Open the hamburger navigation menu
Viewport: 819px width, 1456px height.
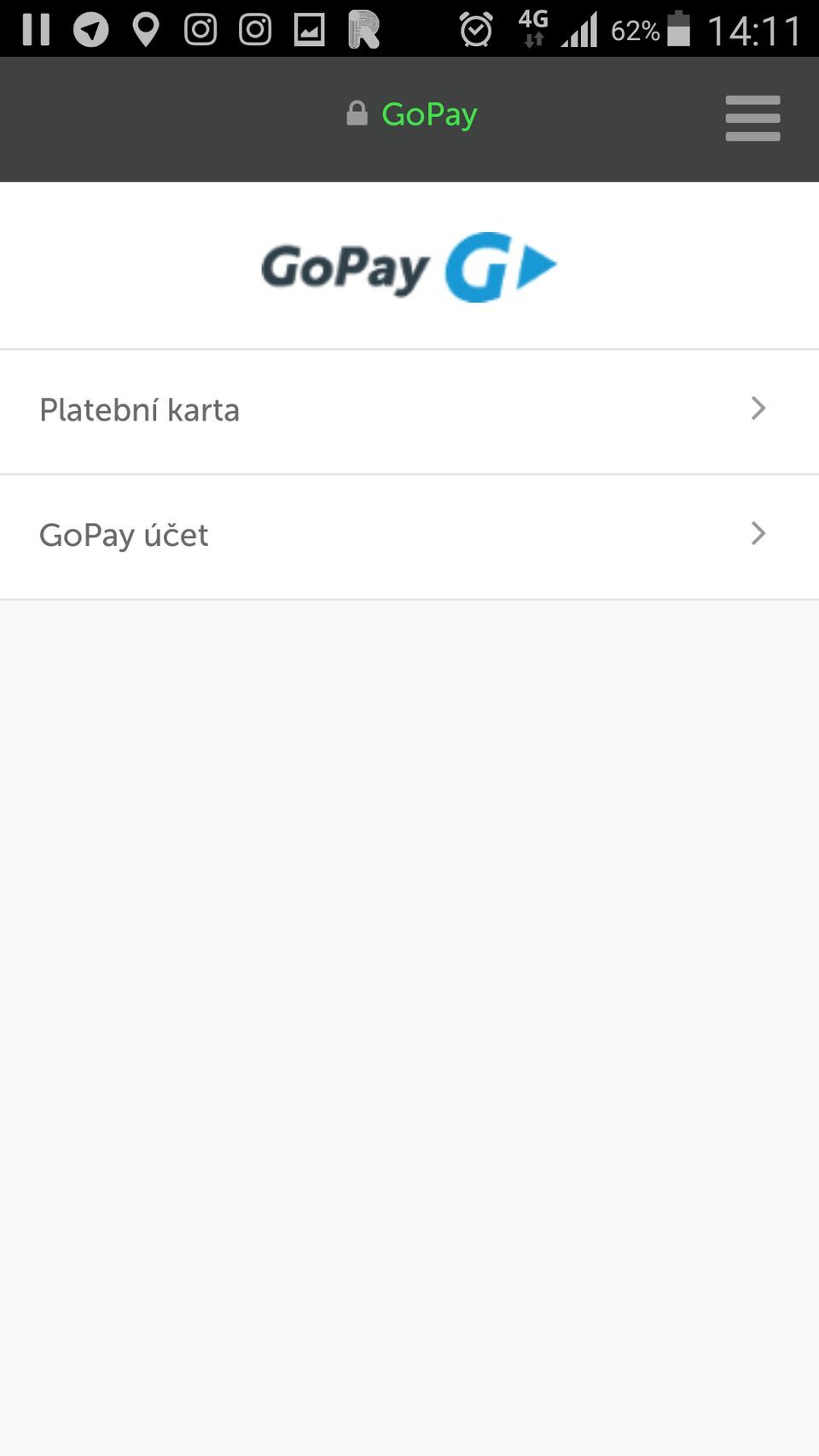click(x=752, y=119)
